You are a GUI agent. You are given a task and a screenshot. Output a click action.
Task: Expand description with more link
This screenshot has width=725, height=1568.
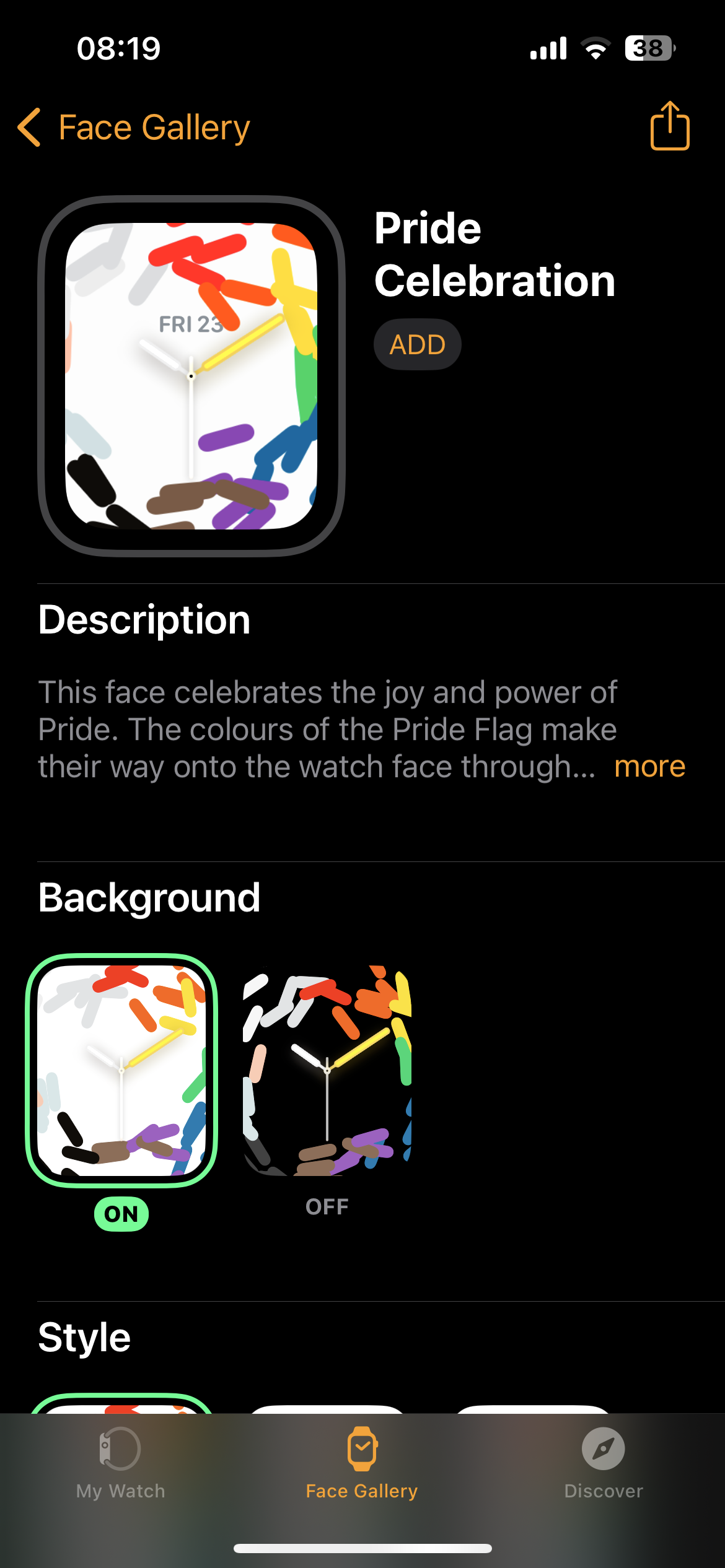coord(649,767)
